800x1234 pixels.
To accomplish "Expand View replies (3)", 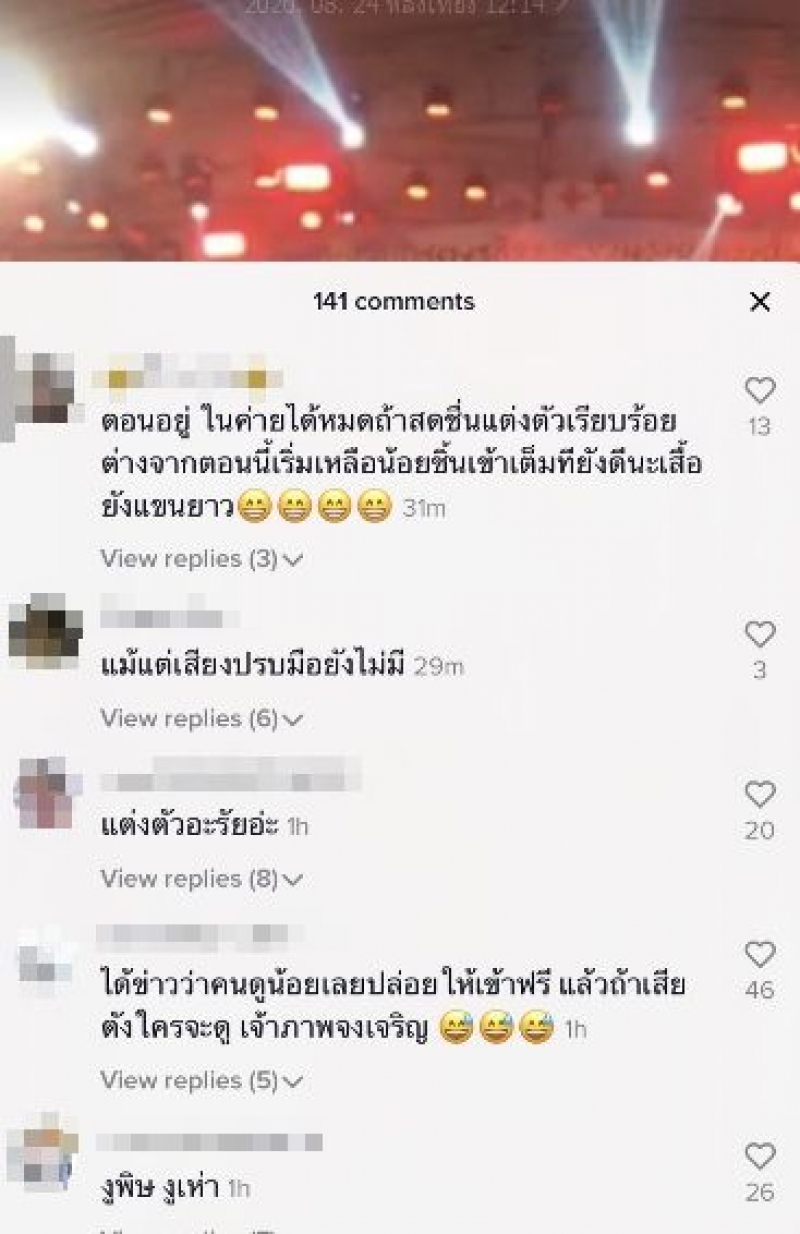I will click(x=200, y=559).
